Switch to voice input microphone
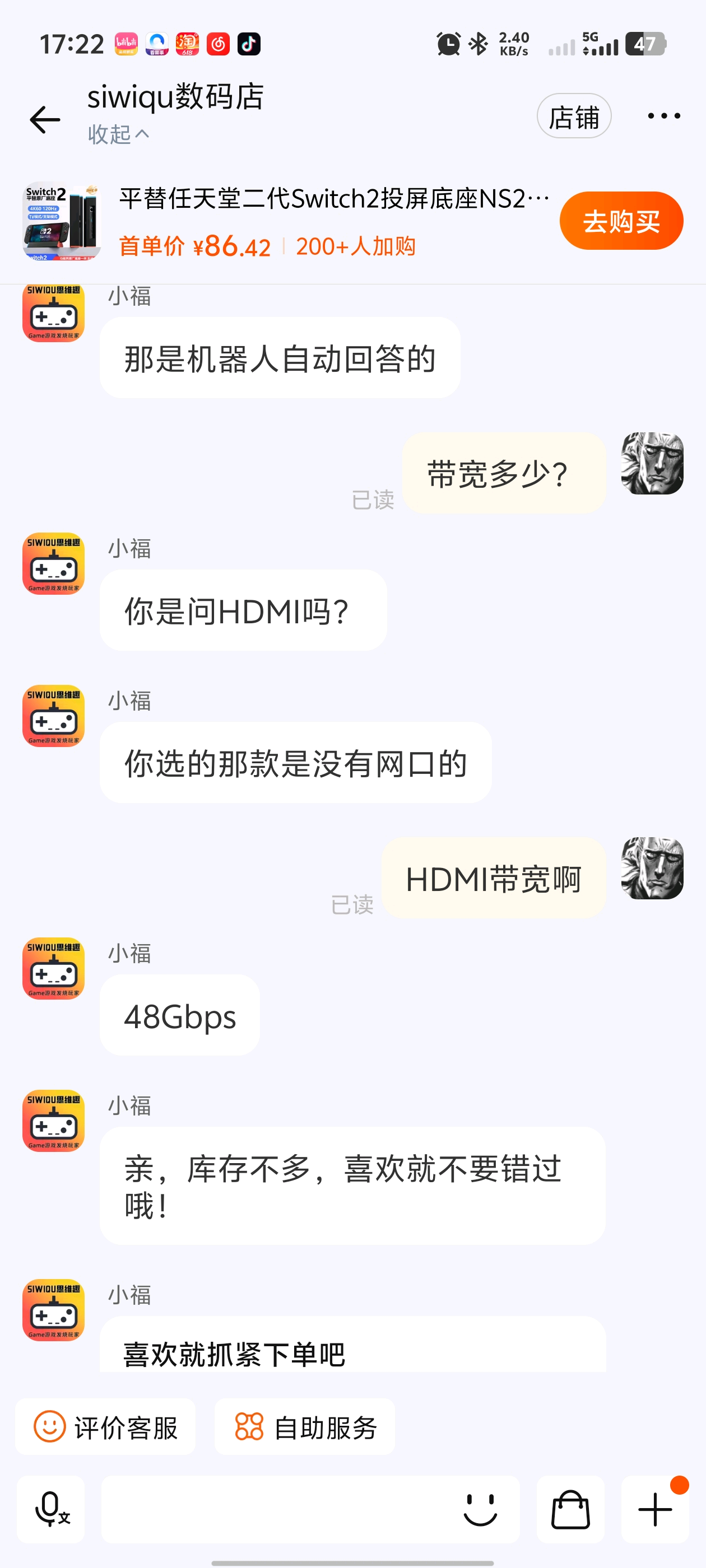 click(51, 1509)
